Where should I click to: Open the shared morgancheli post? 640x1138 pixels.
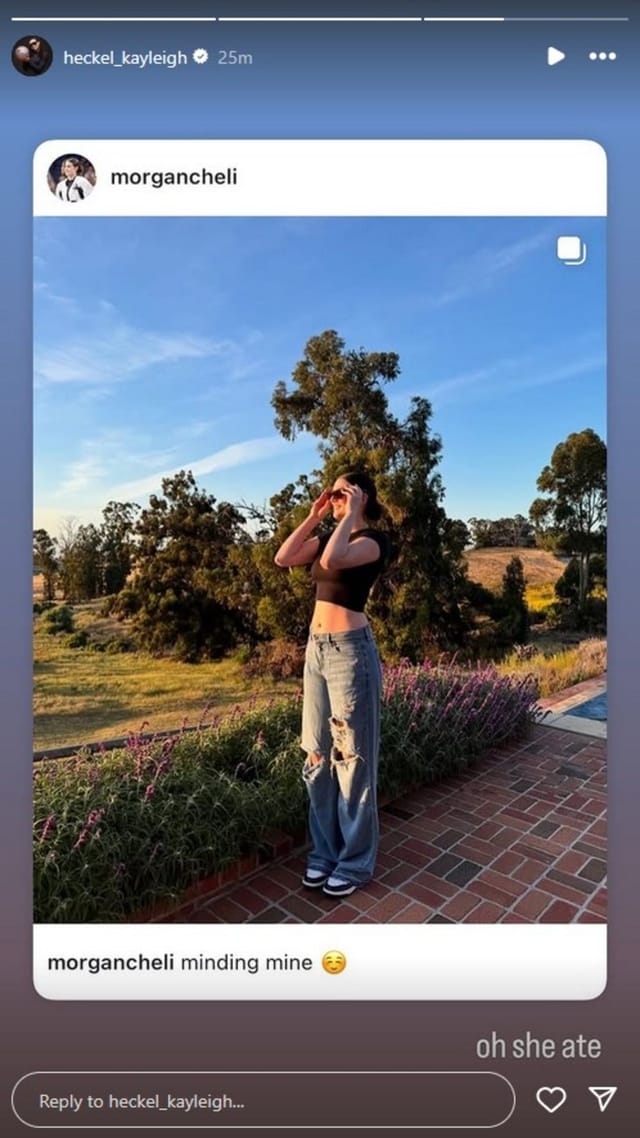[319, 568]
